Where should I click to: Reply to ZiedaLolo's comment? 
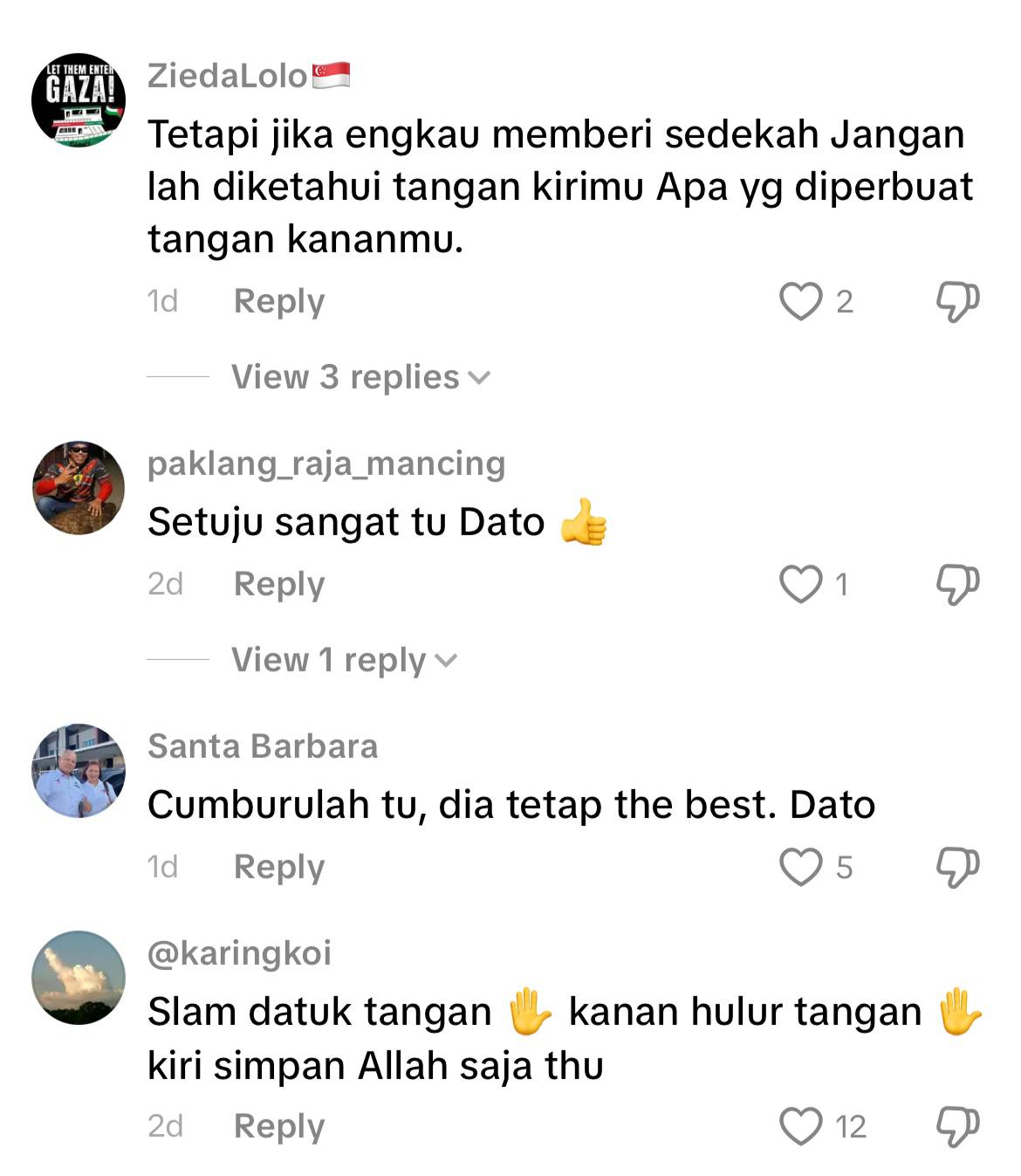pyautogui.click(x=278, y=301)
